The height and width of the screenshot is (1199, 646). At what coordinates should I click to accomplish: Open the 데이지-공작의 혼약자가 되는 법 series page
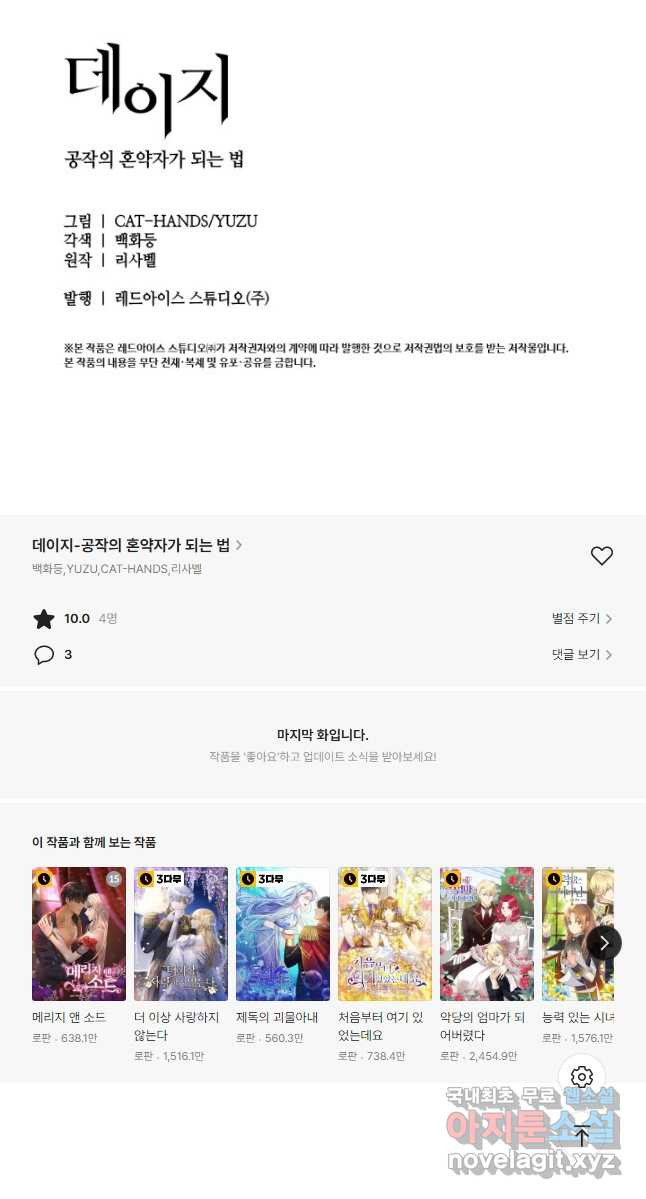(x=137, y=545)
